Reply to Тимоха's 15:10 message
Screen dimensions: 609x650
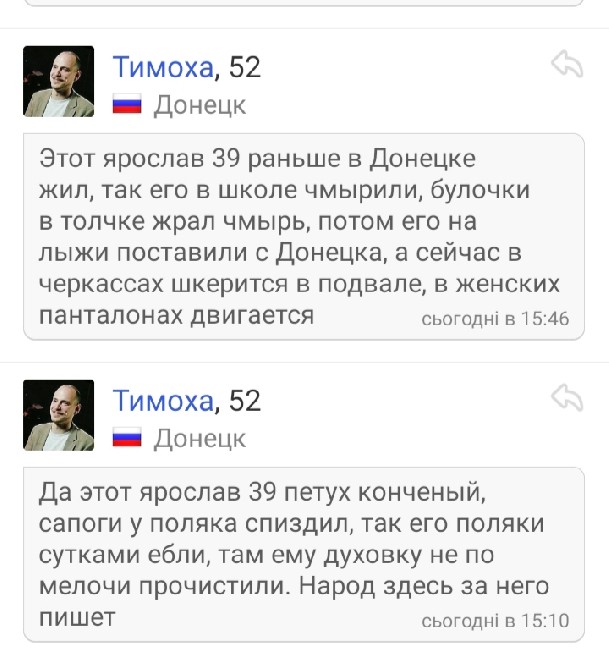tap(566, 398)
